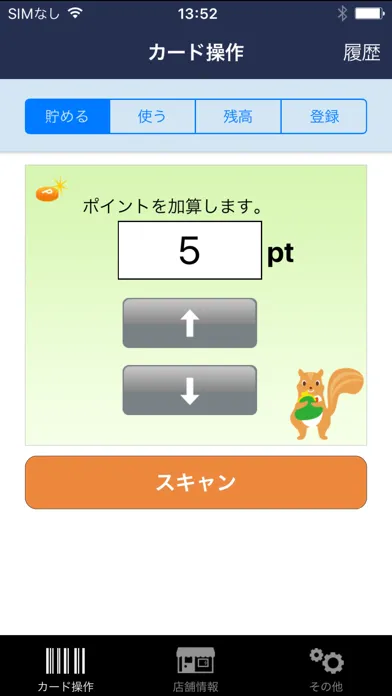
Task: Start scanning with the スキャン button
Action: (196, 482)
